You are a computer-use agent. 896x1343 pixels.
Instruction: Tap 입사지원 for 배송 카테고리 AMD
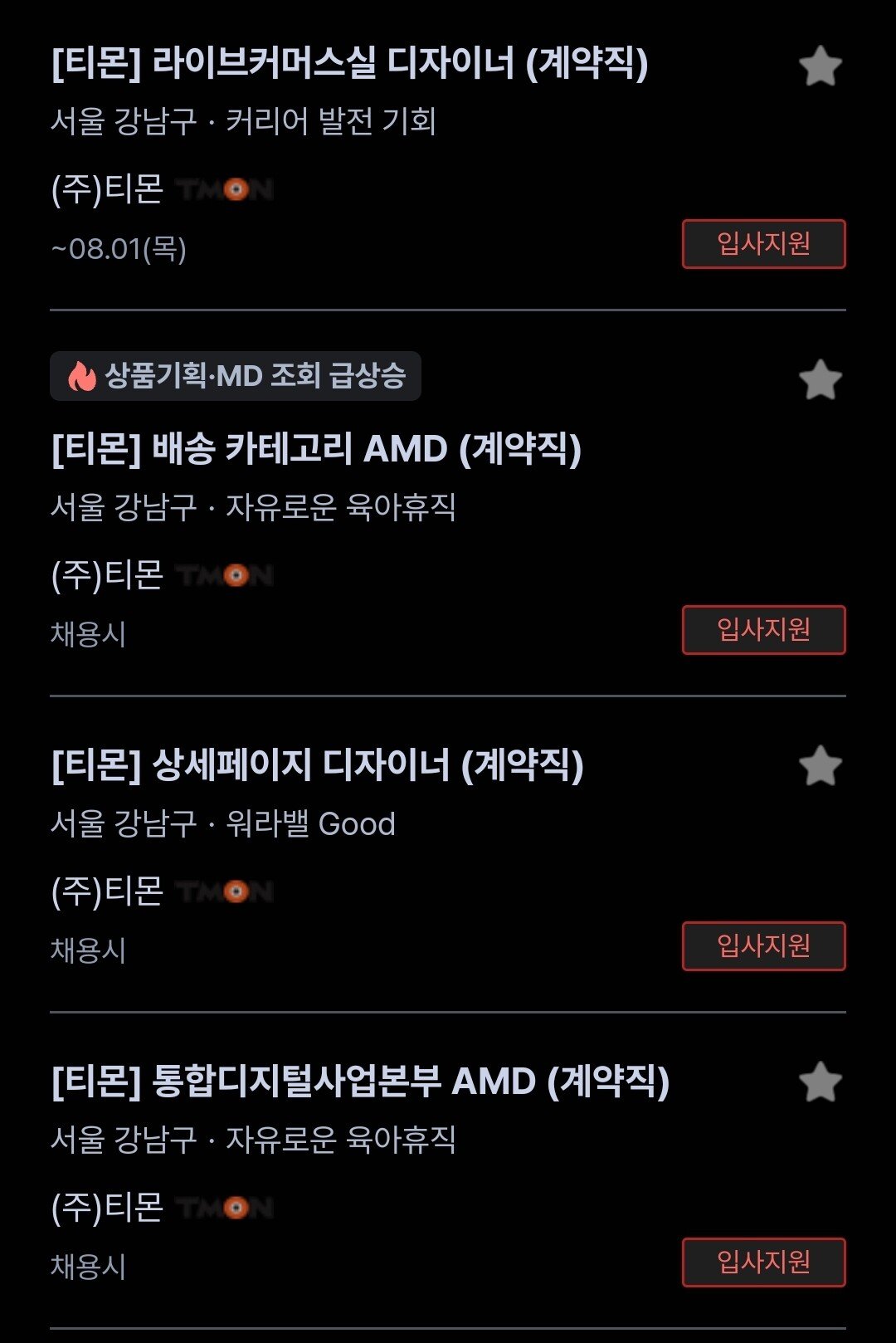(763, 630)
